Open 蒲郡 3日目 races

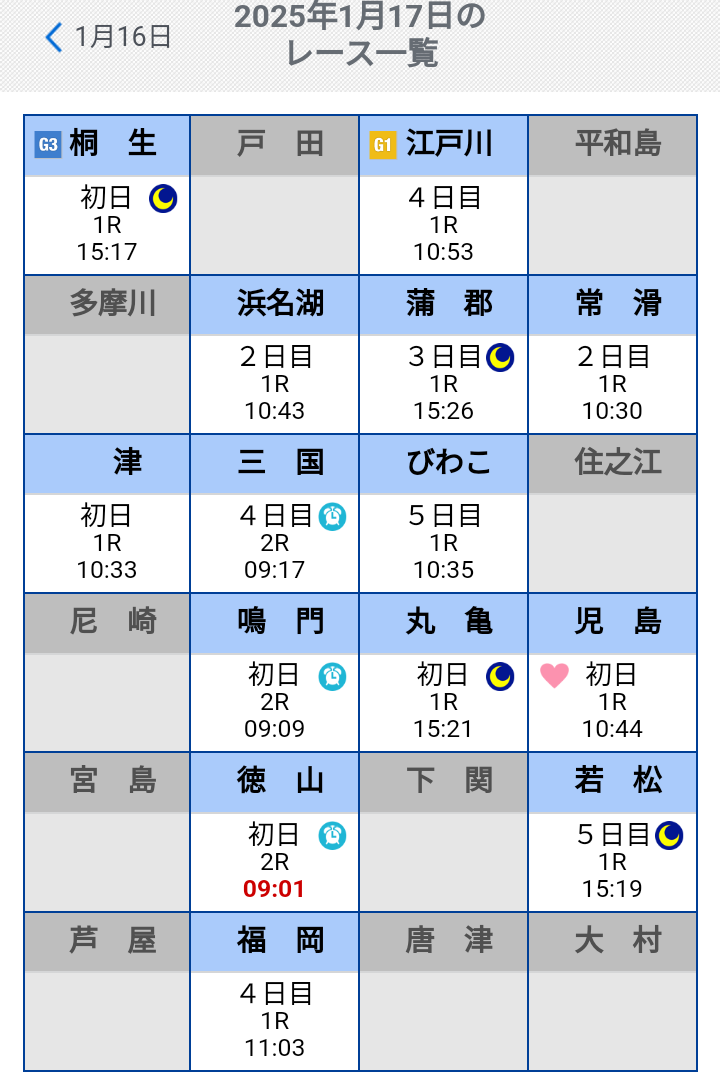click(x=444, y=383)
